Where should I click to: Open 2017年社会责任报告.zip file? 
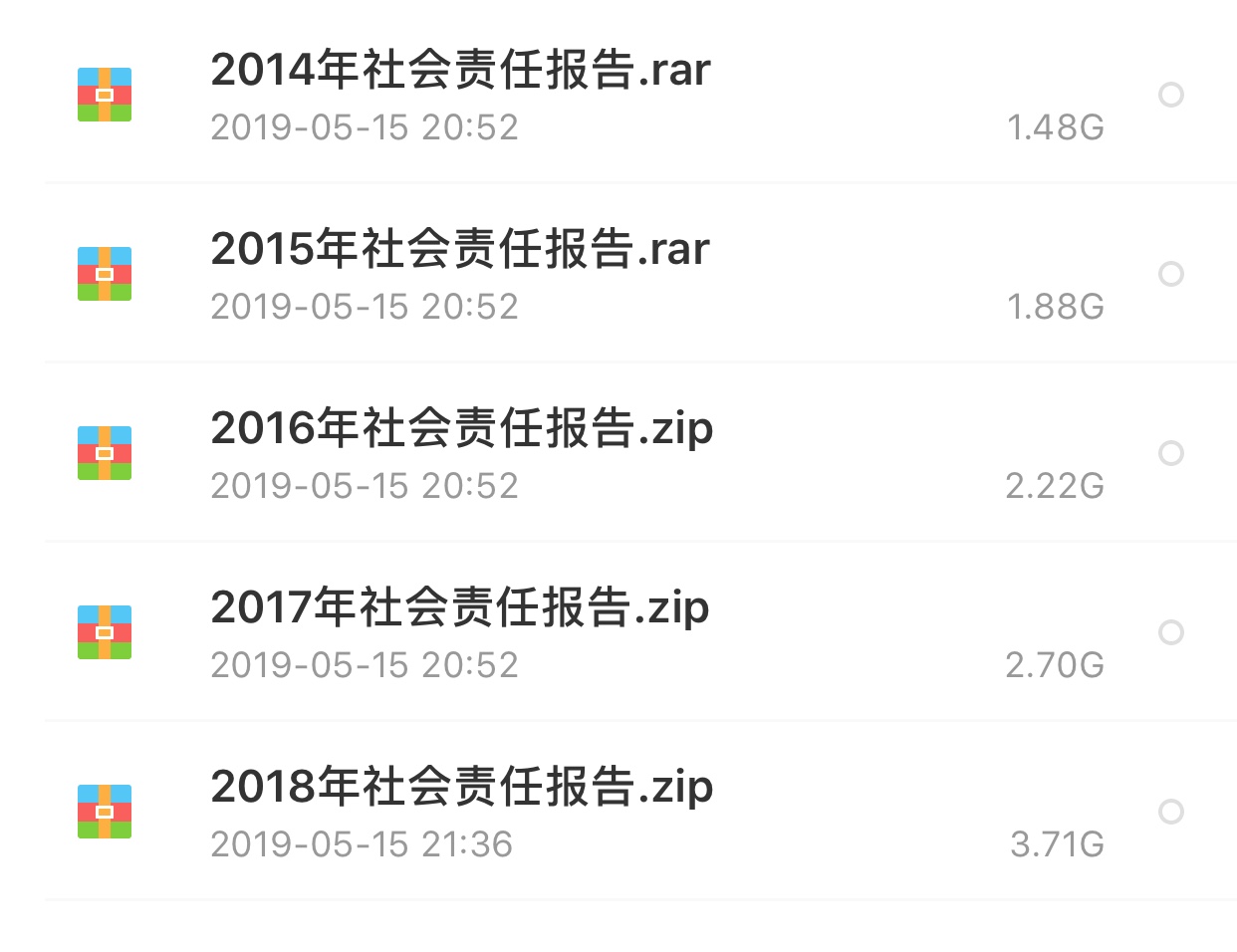click(459, 609)
